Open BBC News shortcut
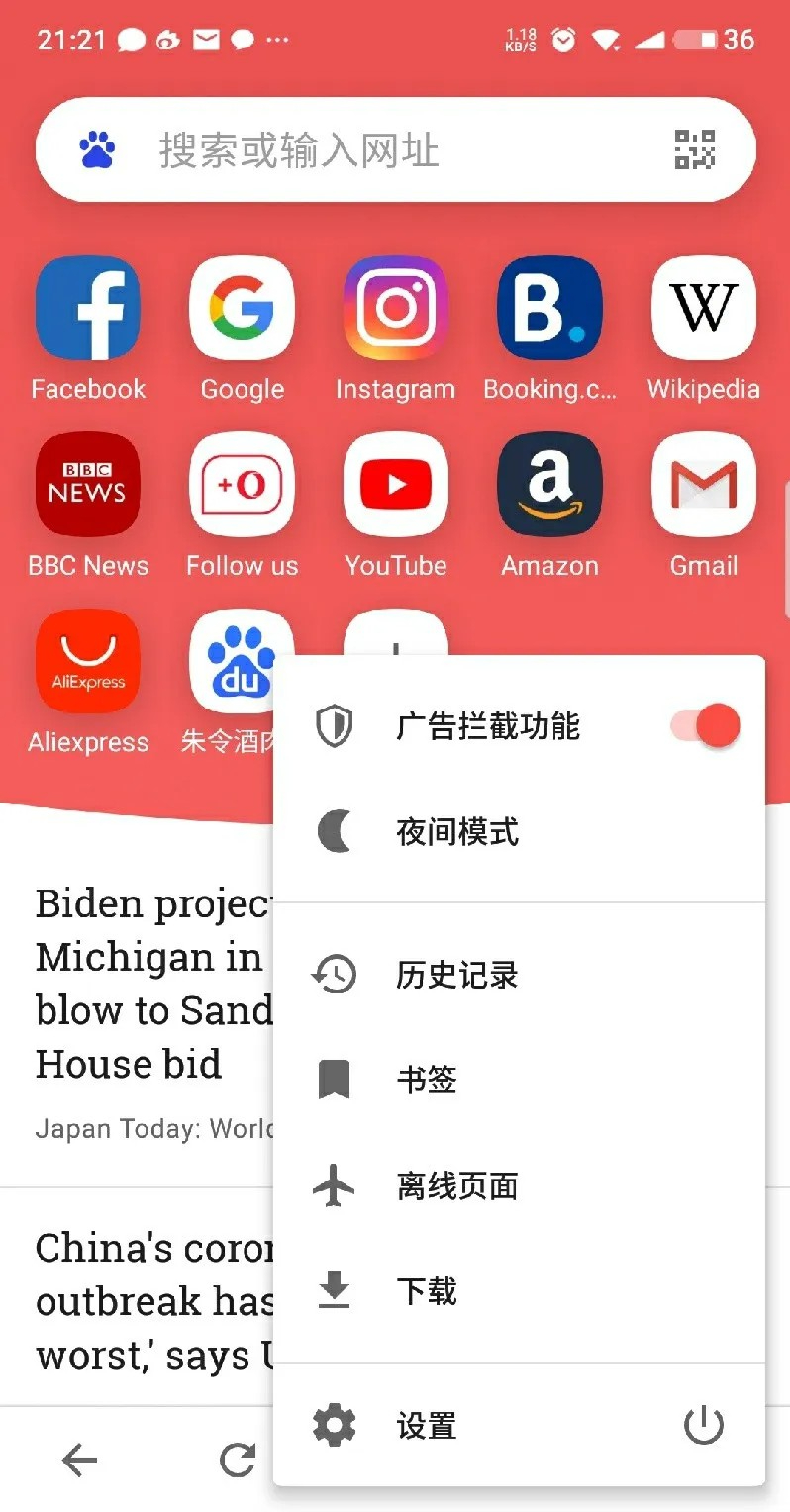This screenshot has height=1512, width=790. pyautogui.click(x=88, y=484)
